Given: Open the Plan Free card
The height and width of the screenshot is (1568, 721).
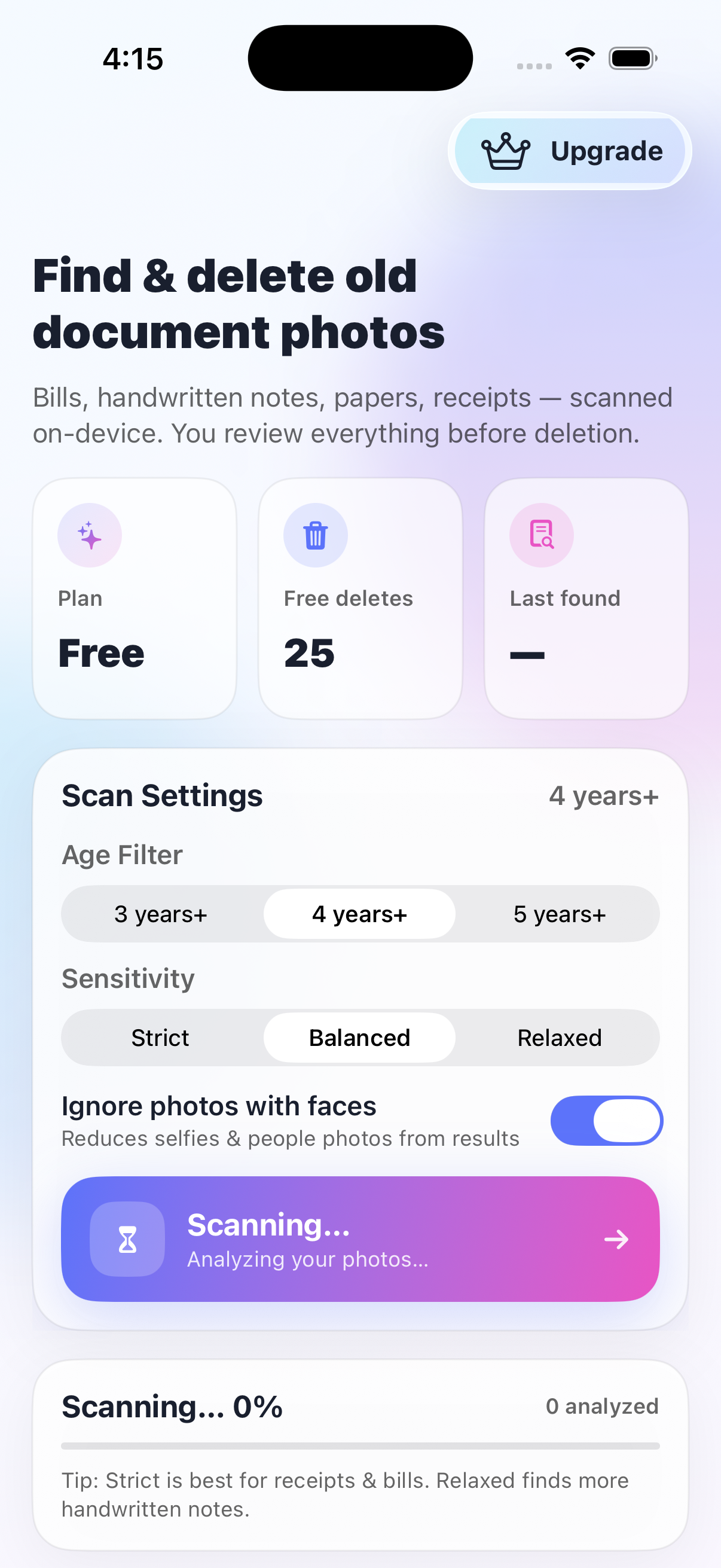Looking at the screenshot, I should coord(135,599).
